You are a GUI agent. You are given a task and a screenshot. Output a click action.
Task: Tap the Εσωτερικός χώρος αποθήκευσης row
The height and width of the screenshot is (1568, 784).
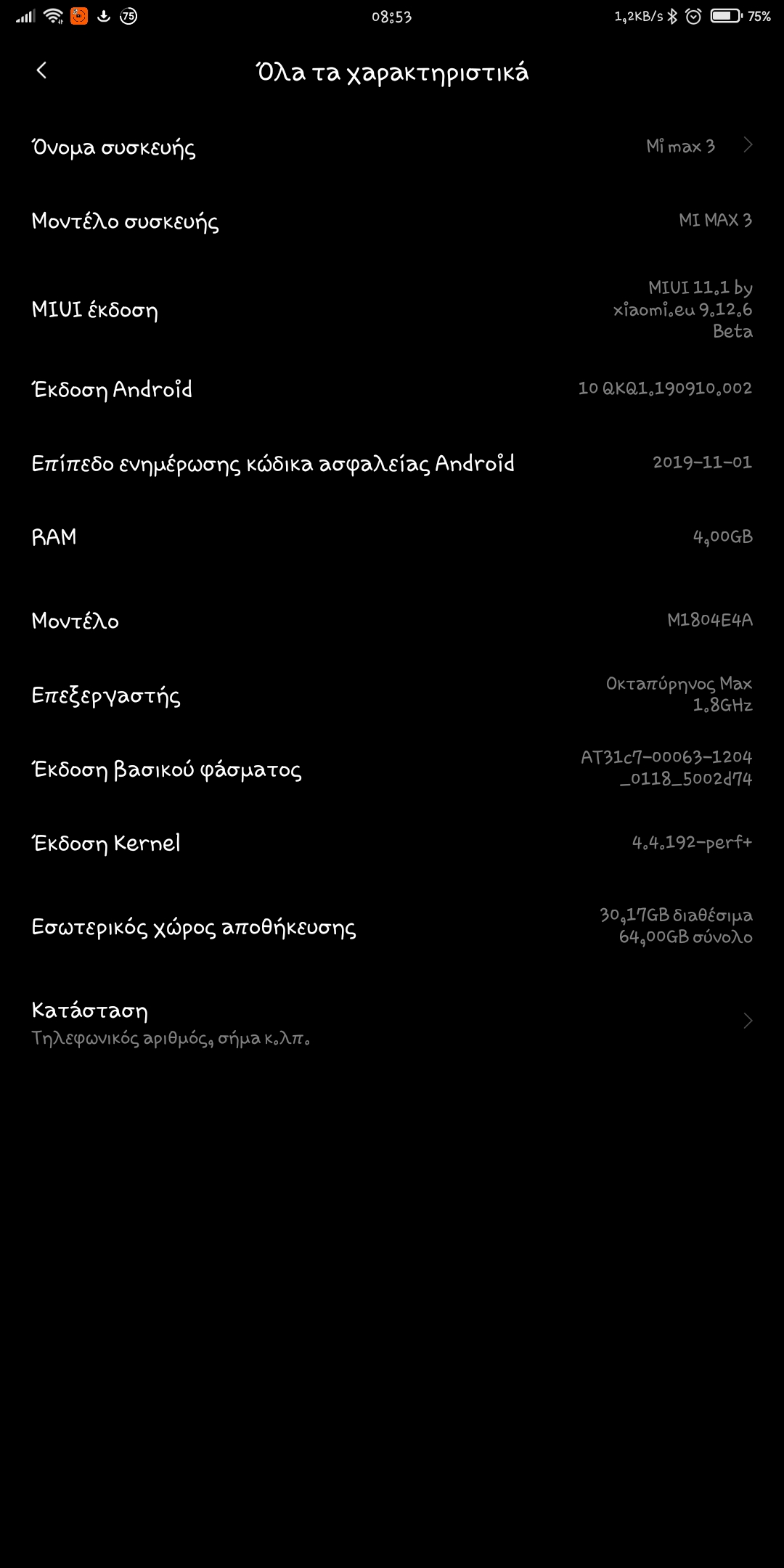(392, 926)
